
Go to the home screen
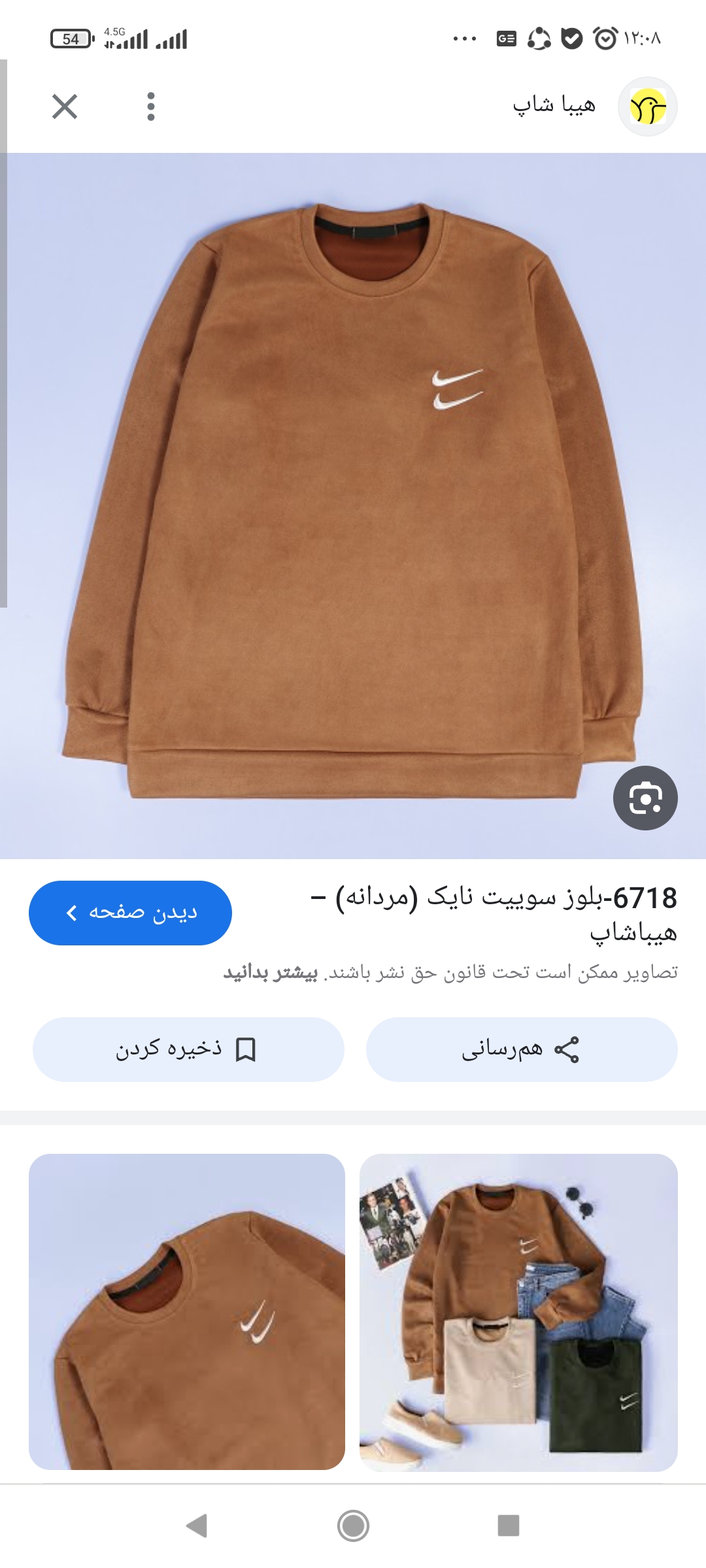353,1526
